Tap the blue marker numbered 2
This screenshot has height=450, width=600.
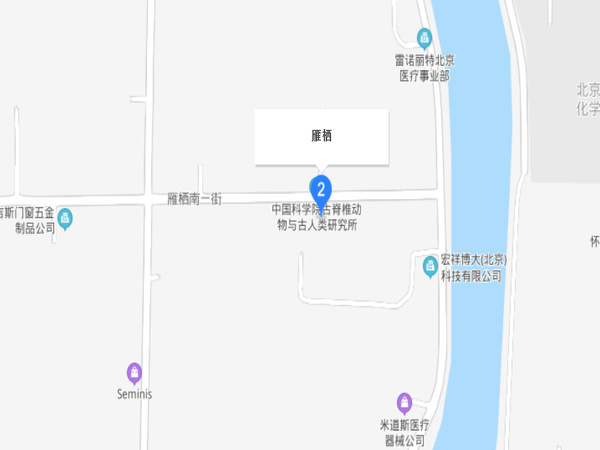(320, 188)
